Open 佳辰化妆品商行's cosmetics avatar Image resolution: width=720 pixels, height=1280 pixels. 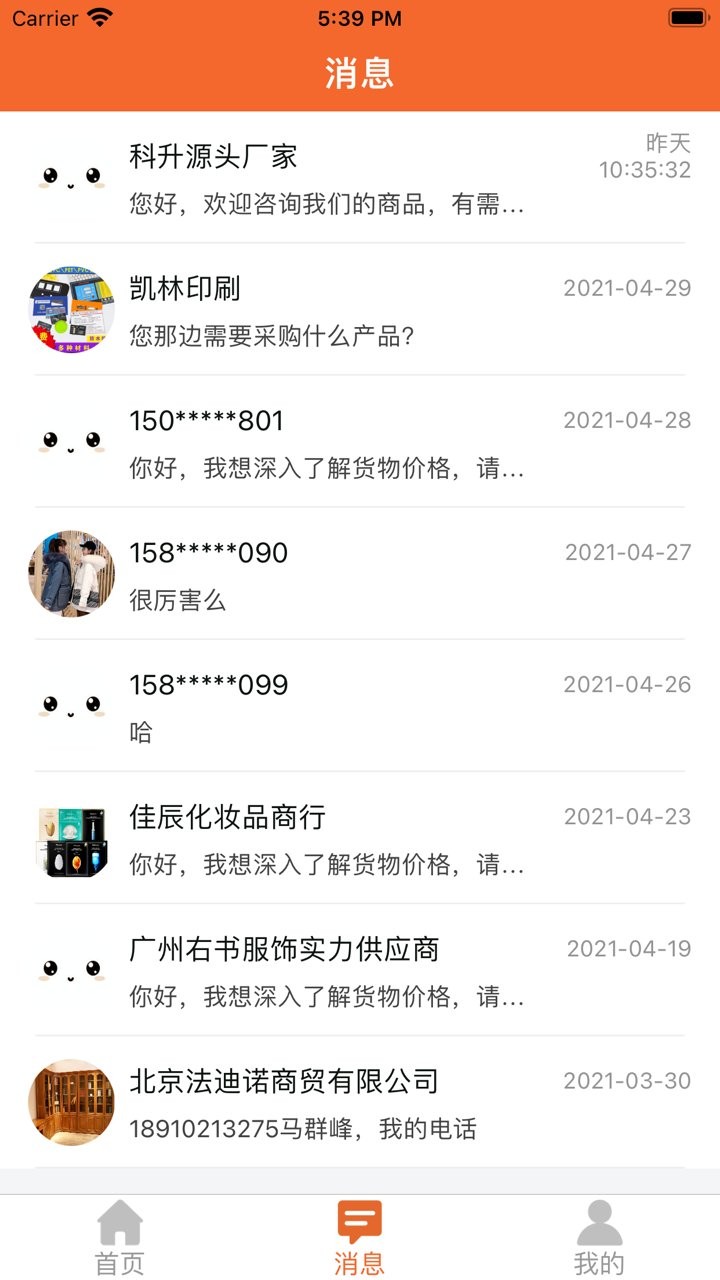click(x=70, y=840)
